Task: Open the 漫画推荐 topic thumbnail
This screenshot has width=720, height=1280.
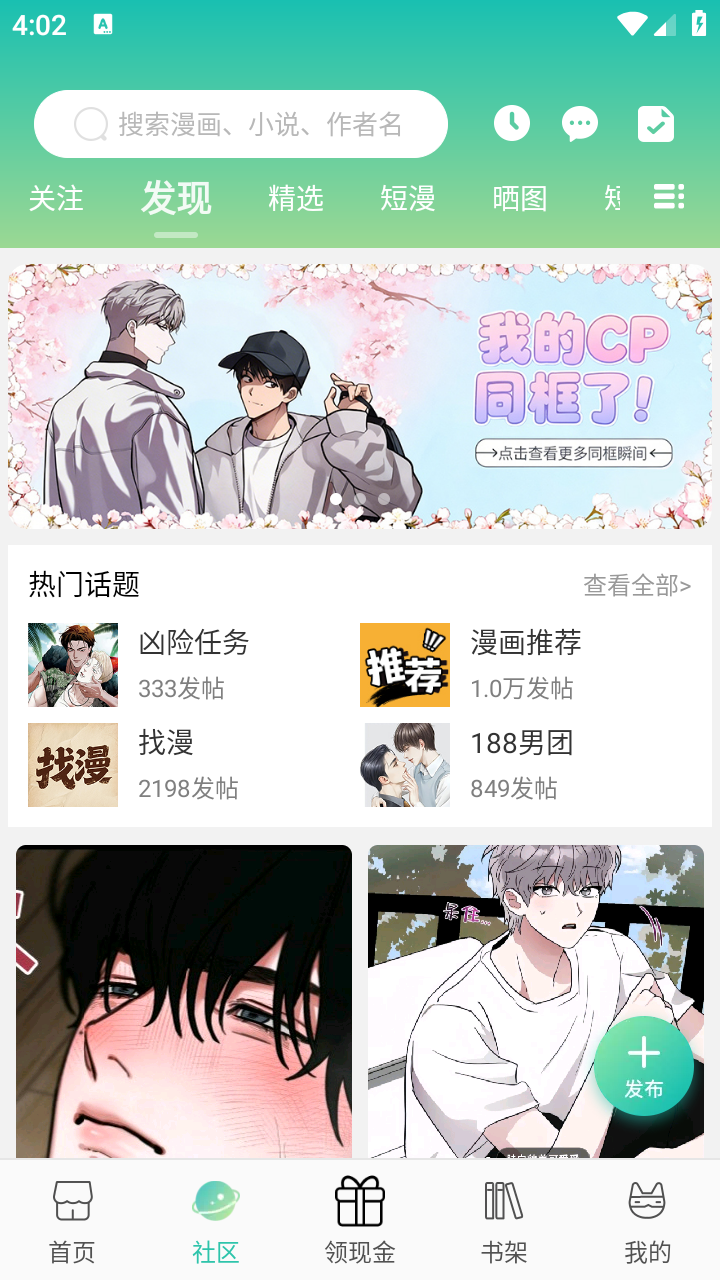Action: pyautogui.click(x=405, y=664)
